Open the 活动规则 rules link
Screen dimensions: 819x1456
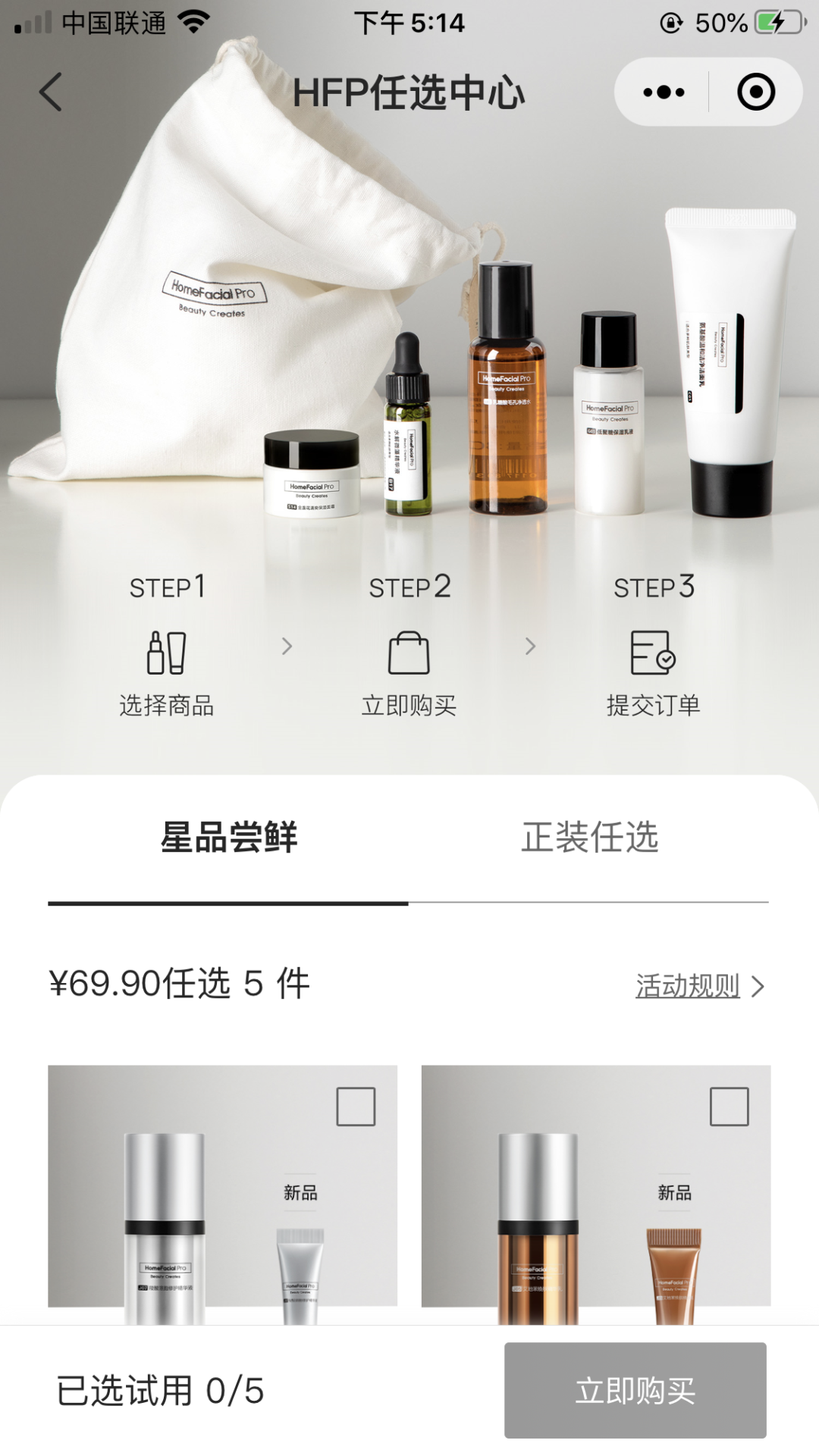(x=686, y=987)
